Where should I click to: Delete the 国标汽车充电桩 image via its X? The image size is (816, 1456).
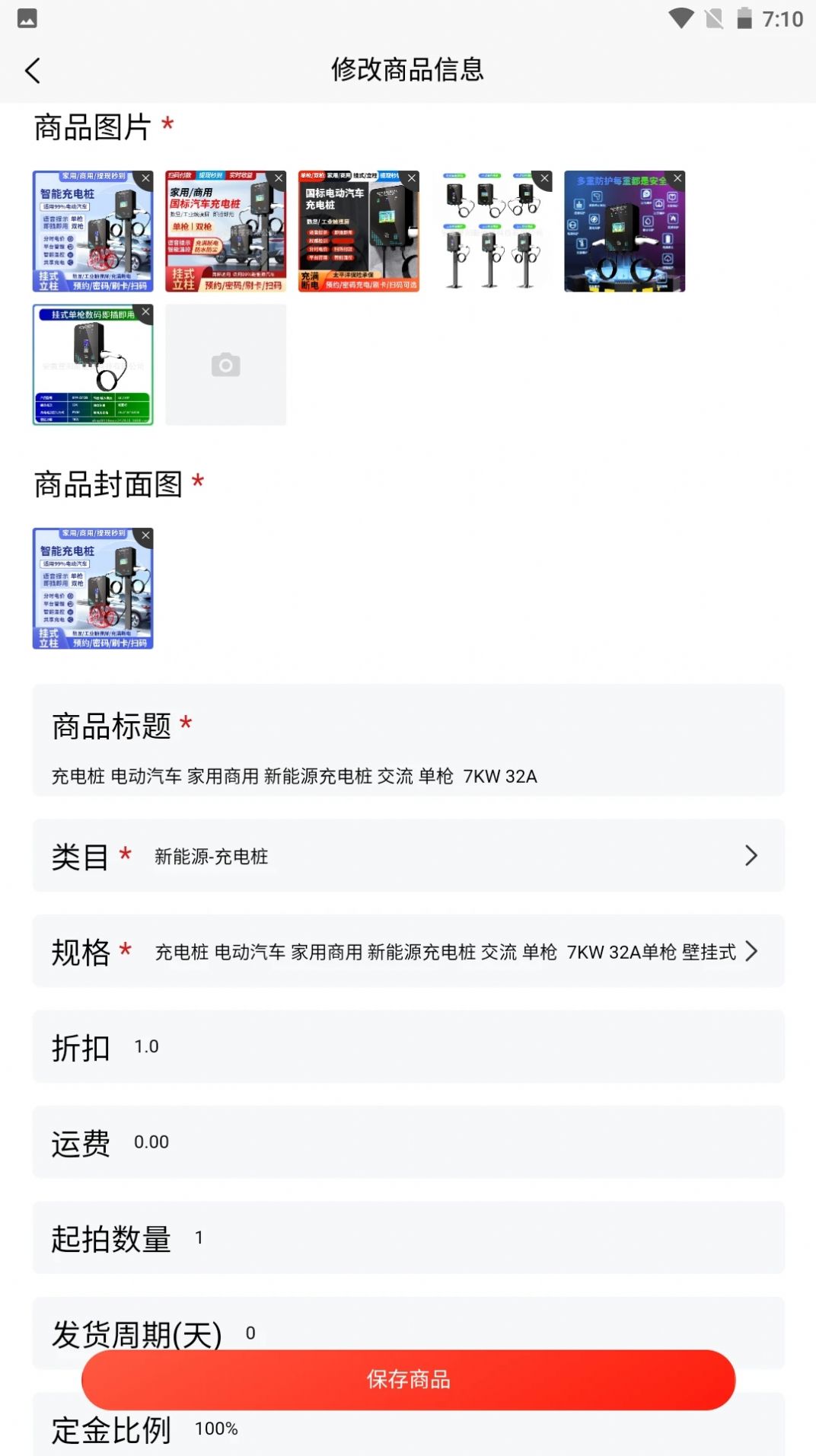point(413,177)
